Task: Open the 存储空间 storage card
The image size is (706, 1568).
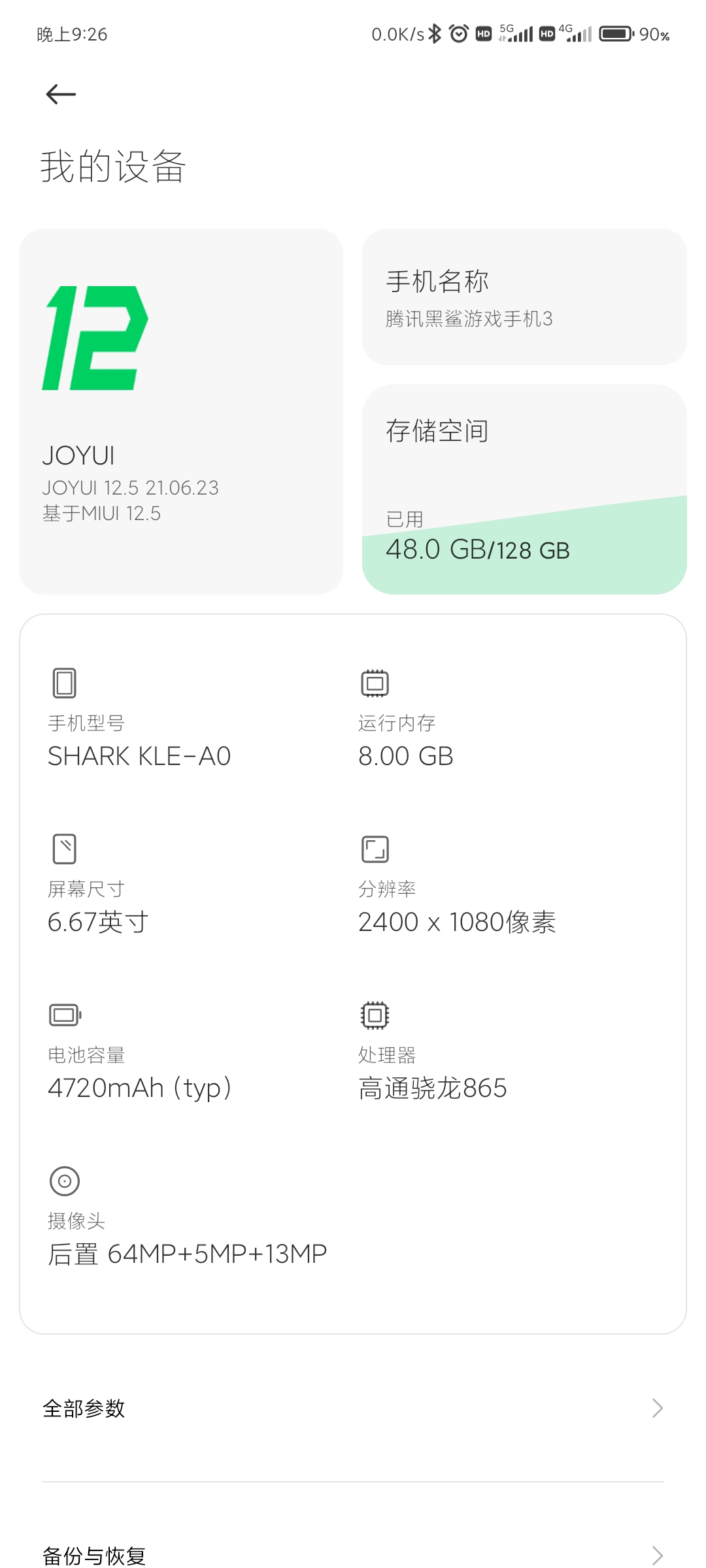Action: (524, 489)
